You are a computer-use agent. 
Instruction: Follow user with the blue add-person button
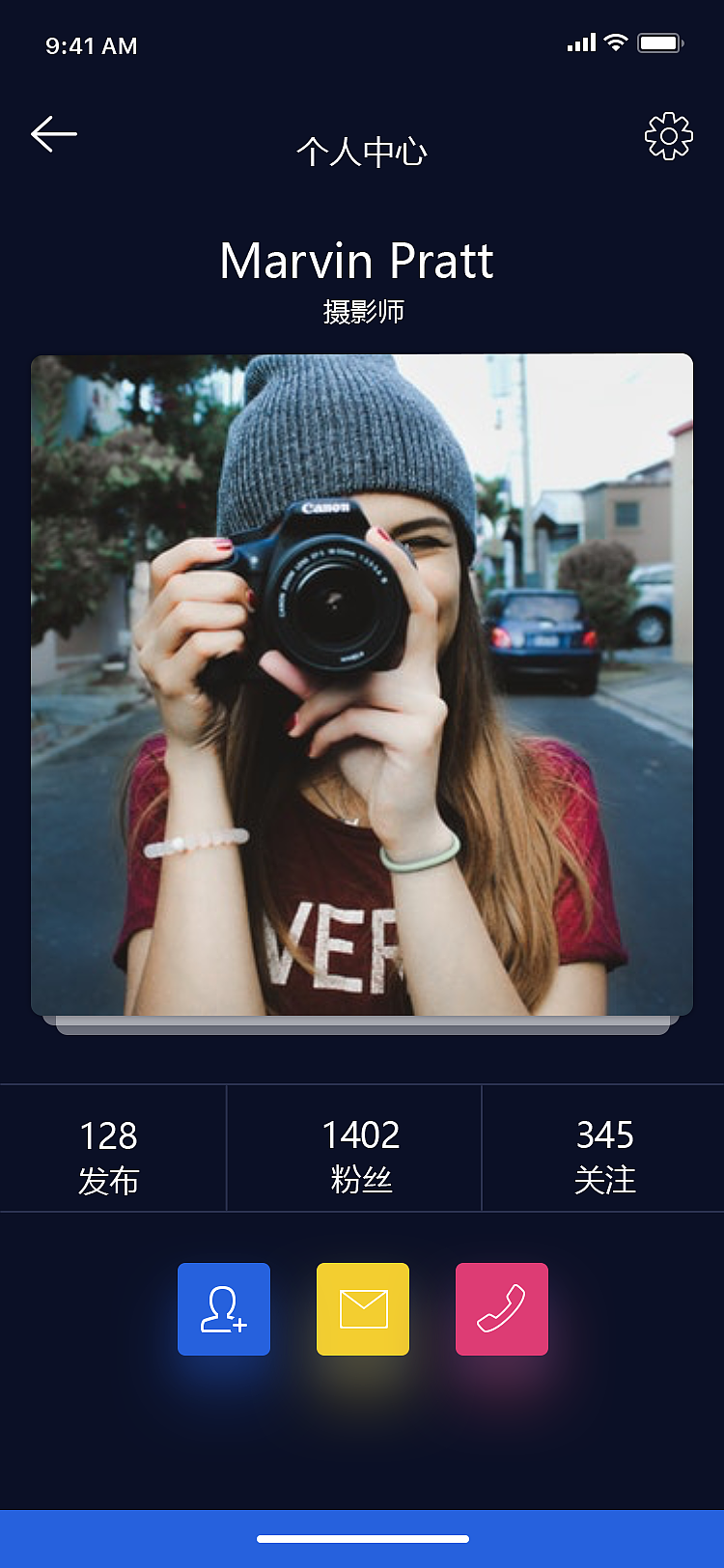(224, 1309)
